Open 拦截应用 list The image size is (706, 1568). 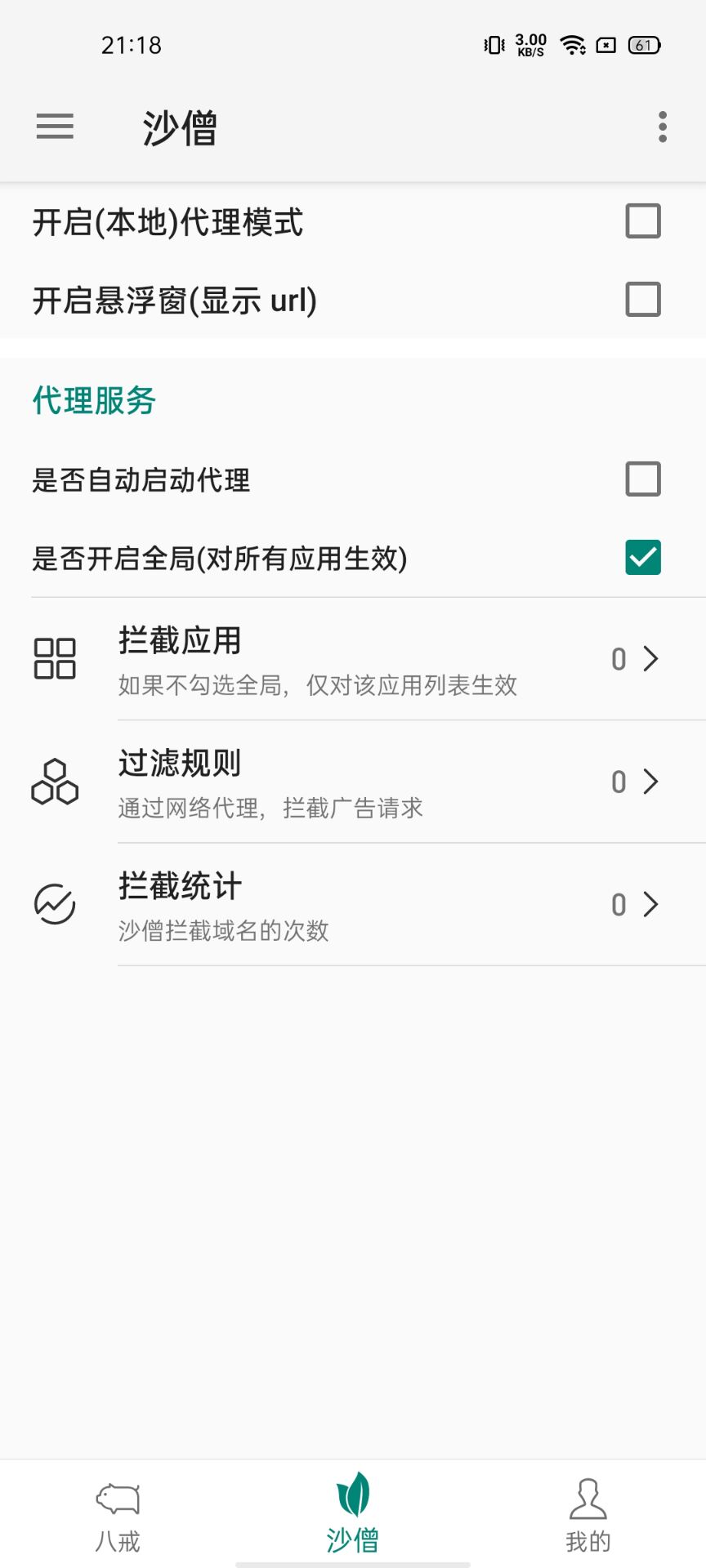point(353,659)
